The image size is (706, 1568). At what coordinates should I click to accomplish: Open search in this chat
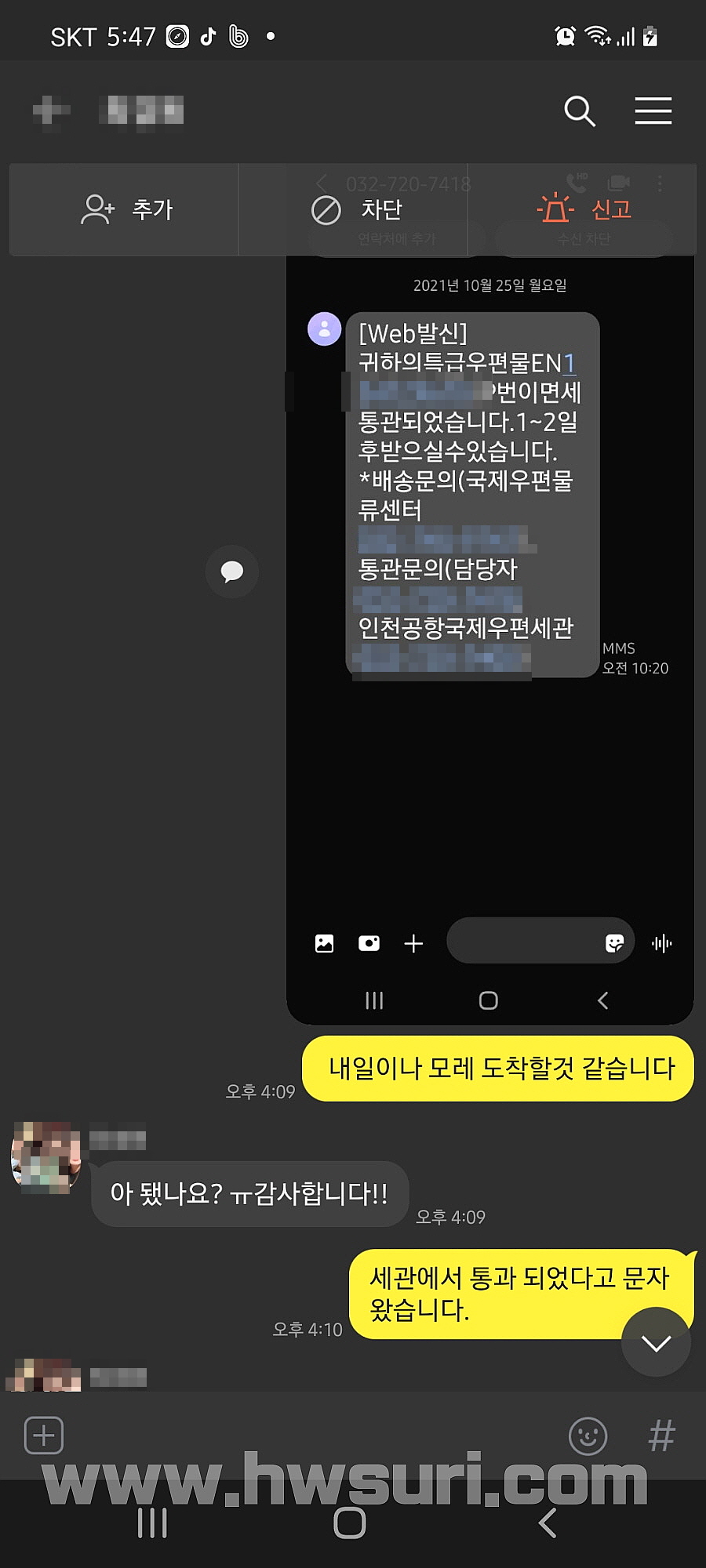click(579, 111)
